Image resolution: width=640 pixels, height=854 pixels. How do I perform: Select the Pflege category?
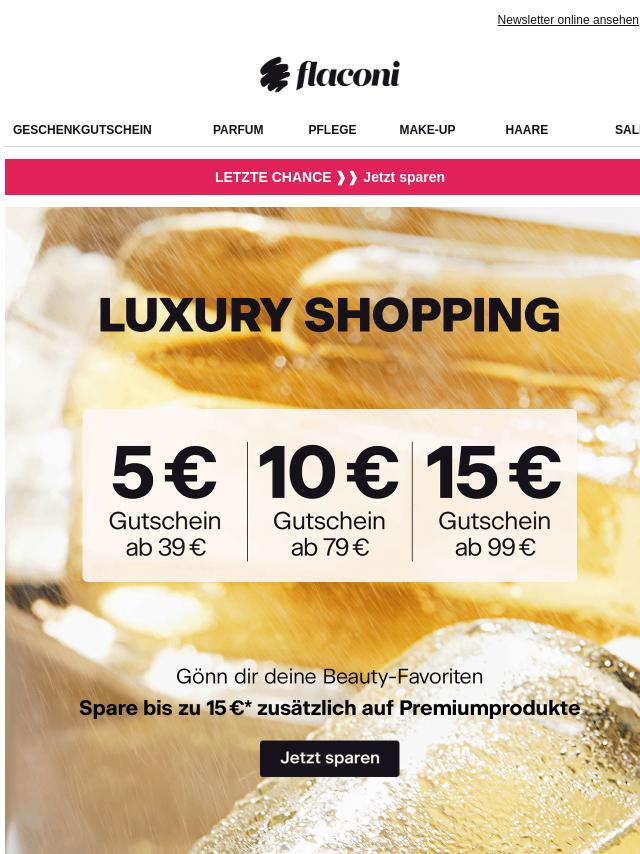[x=332, y=130]
